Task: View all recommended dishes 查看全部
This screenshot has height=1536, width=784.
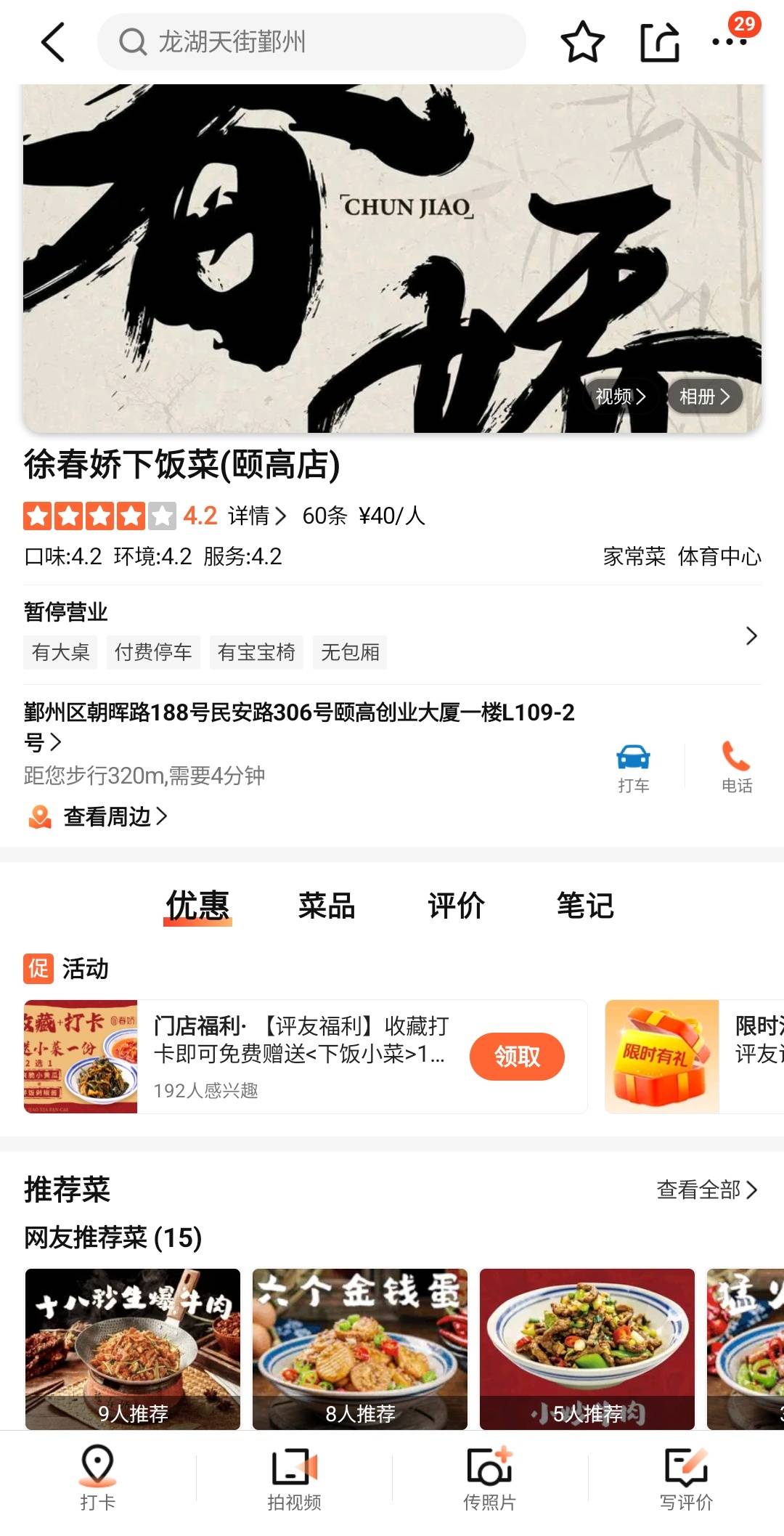Action: (x=706, y=1190)
